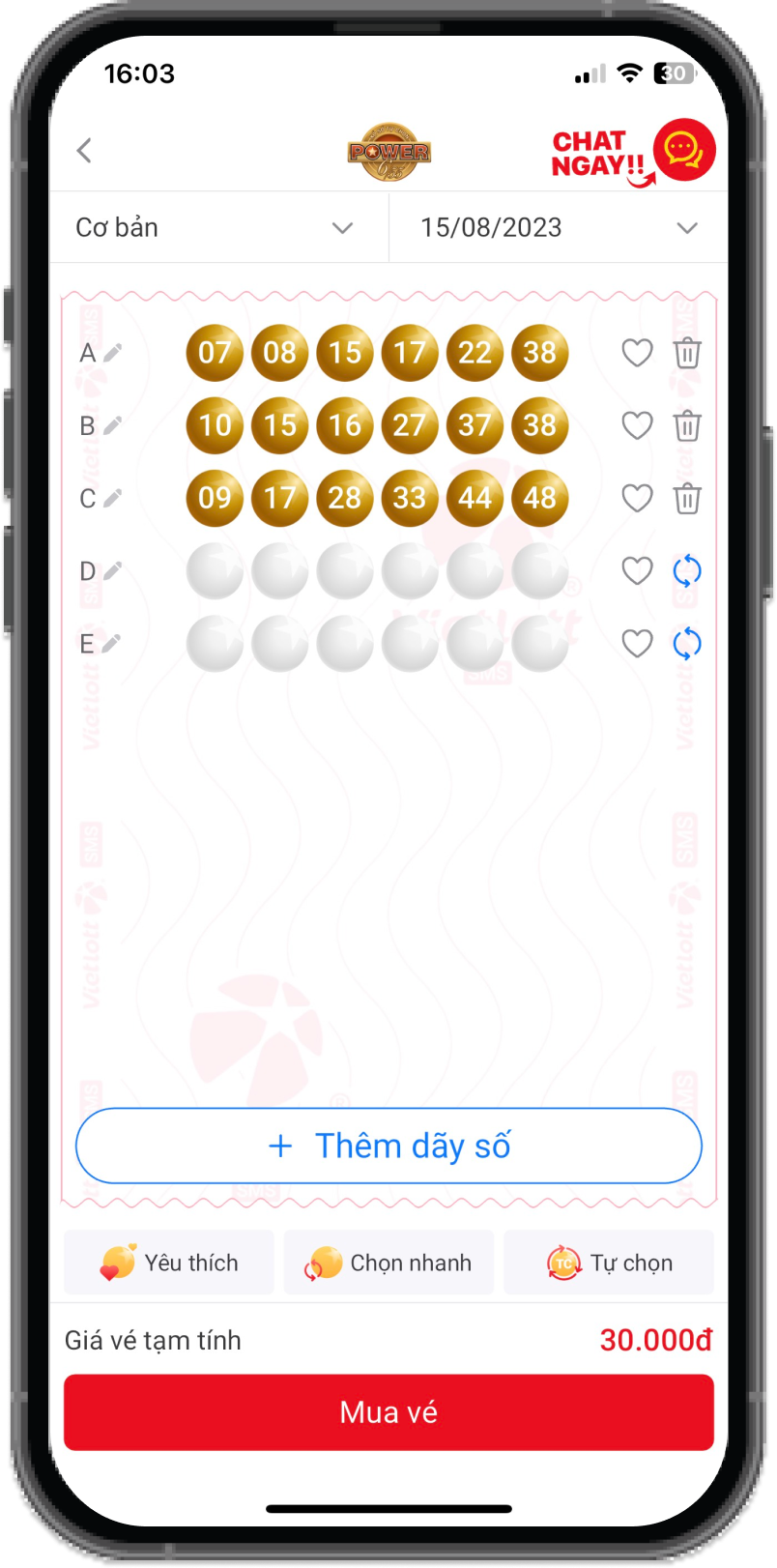Viewport: 777px width, 1568px height.
Task: Edit number row A
Action: [x=112, y=353]
